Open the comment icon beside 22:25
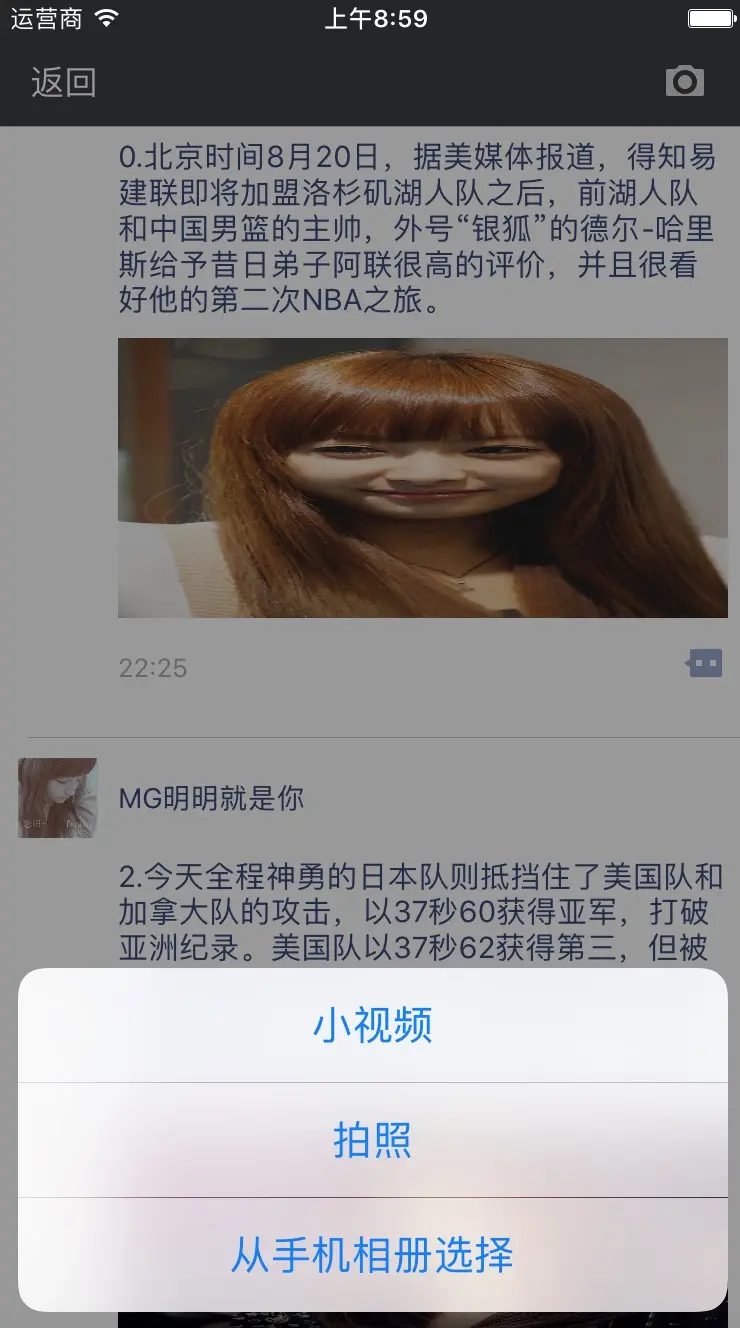 (x=705, y=663)
